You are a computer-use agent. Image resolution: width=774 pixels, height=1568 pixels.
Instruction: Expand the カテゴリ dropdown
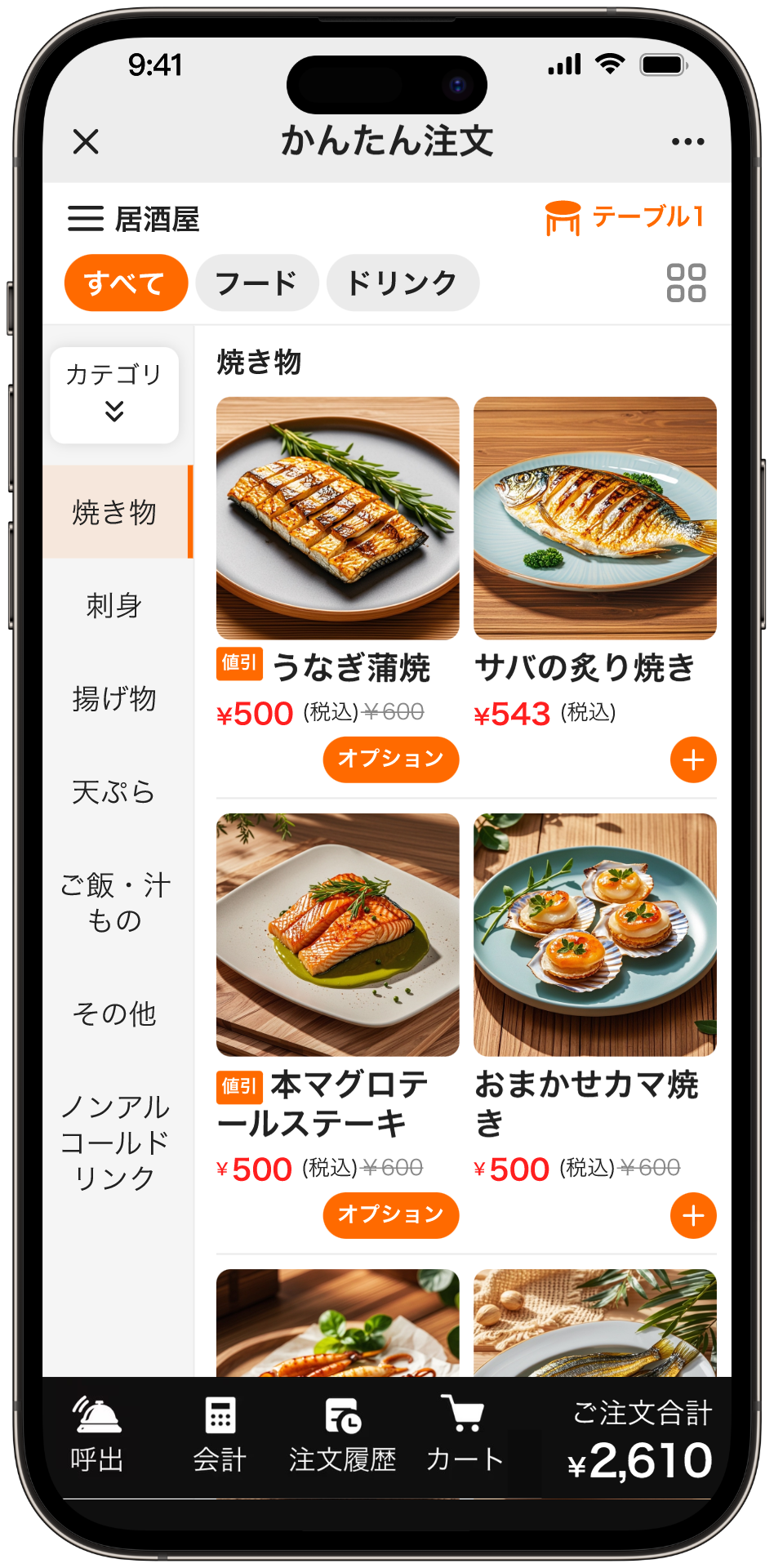click(x=114, y=394)
